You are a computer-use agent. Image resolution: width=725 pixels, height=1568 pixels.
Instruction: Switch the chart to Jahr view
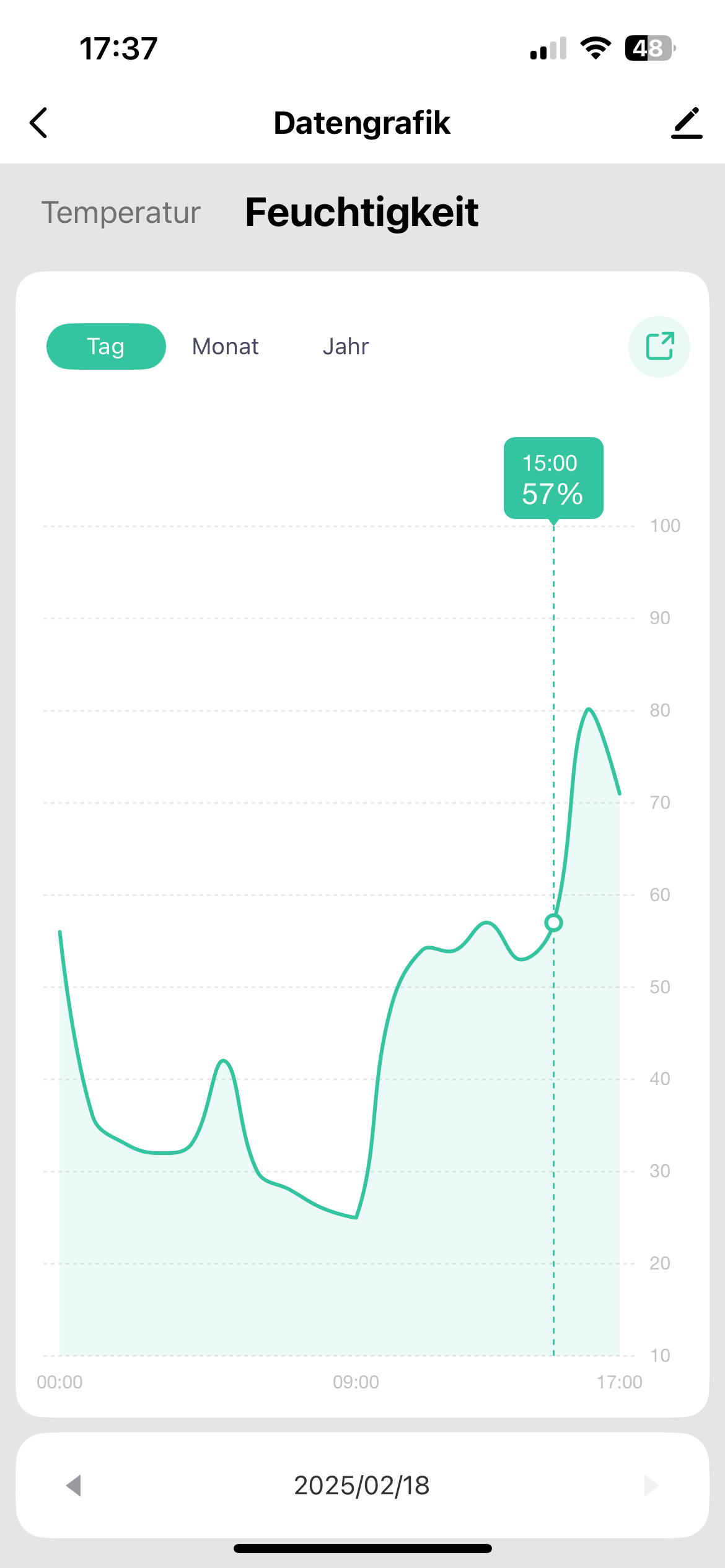click(346, 346)
